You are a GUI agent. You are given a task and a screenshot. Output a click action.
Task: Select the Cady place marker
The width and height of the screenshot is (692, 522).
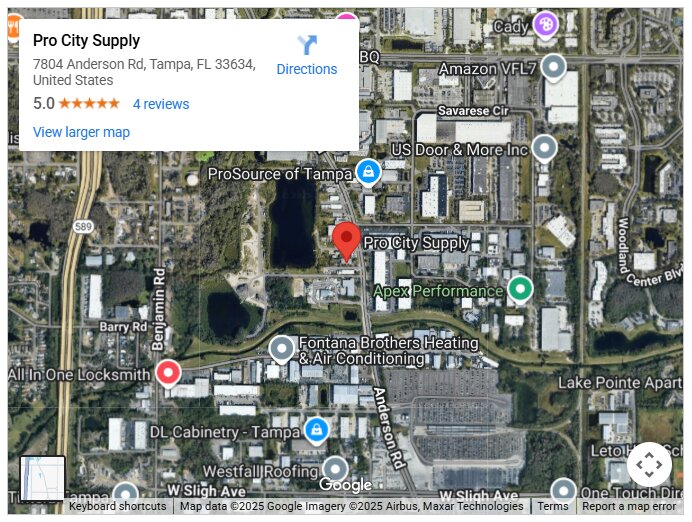point(545,25)
